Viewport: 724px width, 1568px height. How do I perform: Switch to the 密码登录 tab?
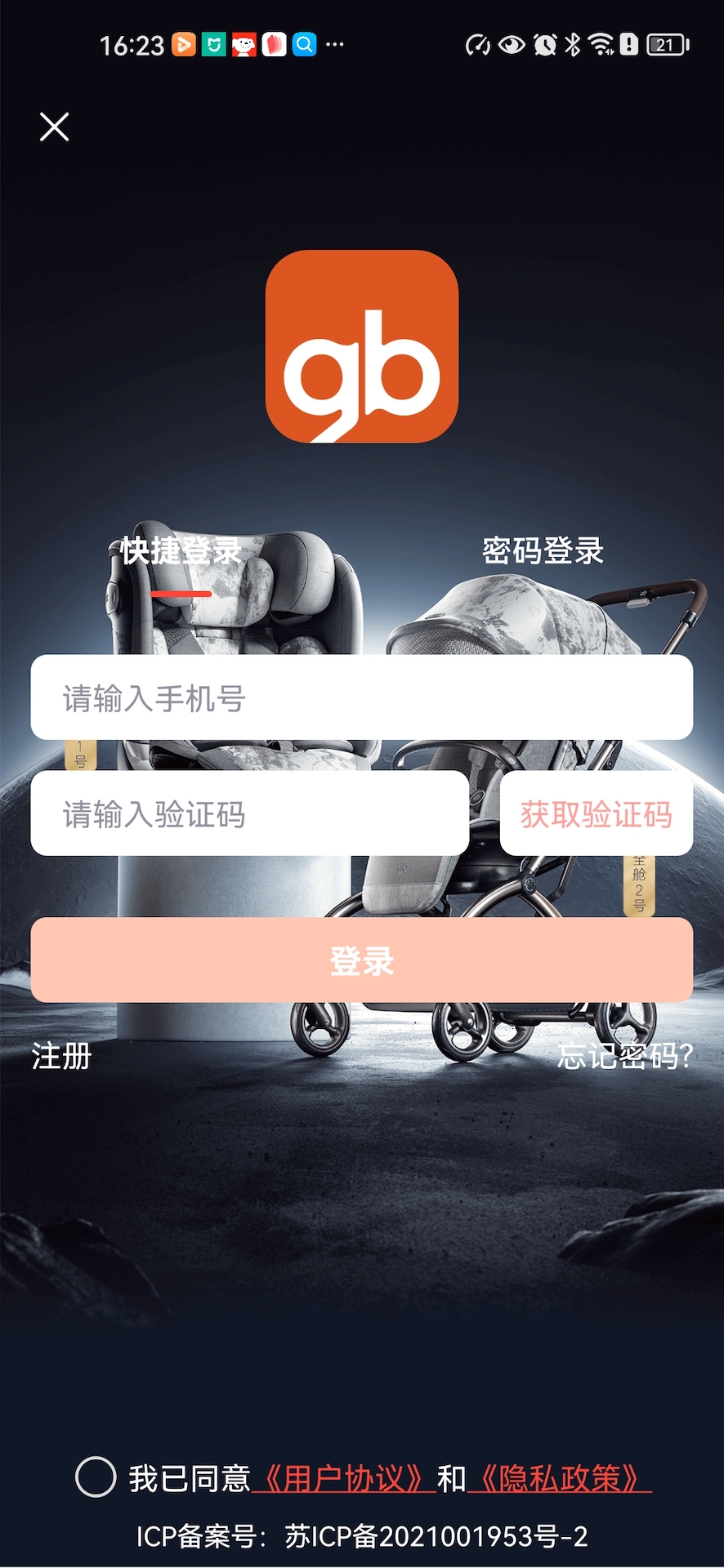pos(543,551)
